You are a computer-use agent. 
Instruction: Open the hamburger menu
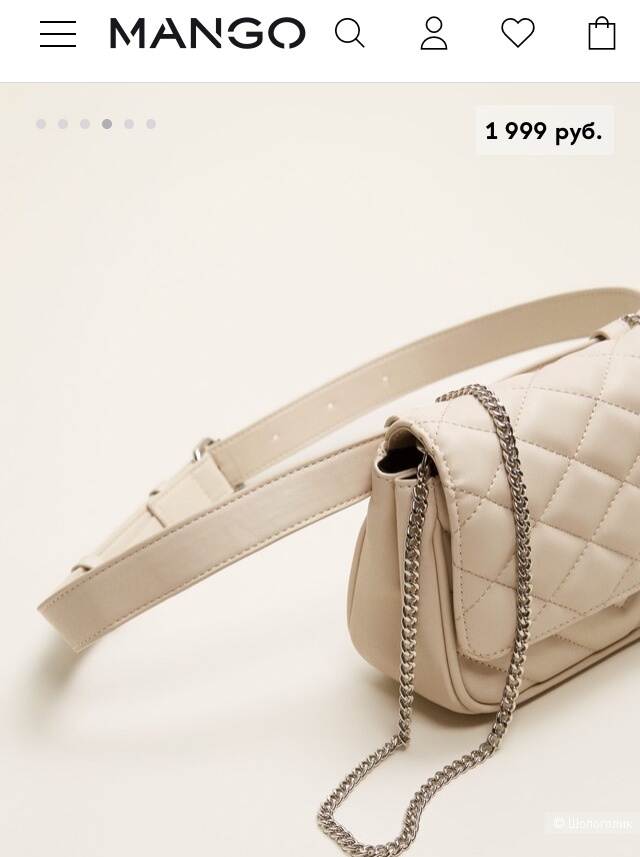tap(58, 34)
